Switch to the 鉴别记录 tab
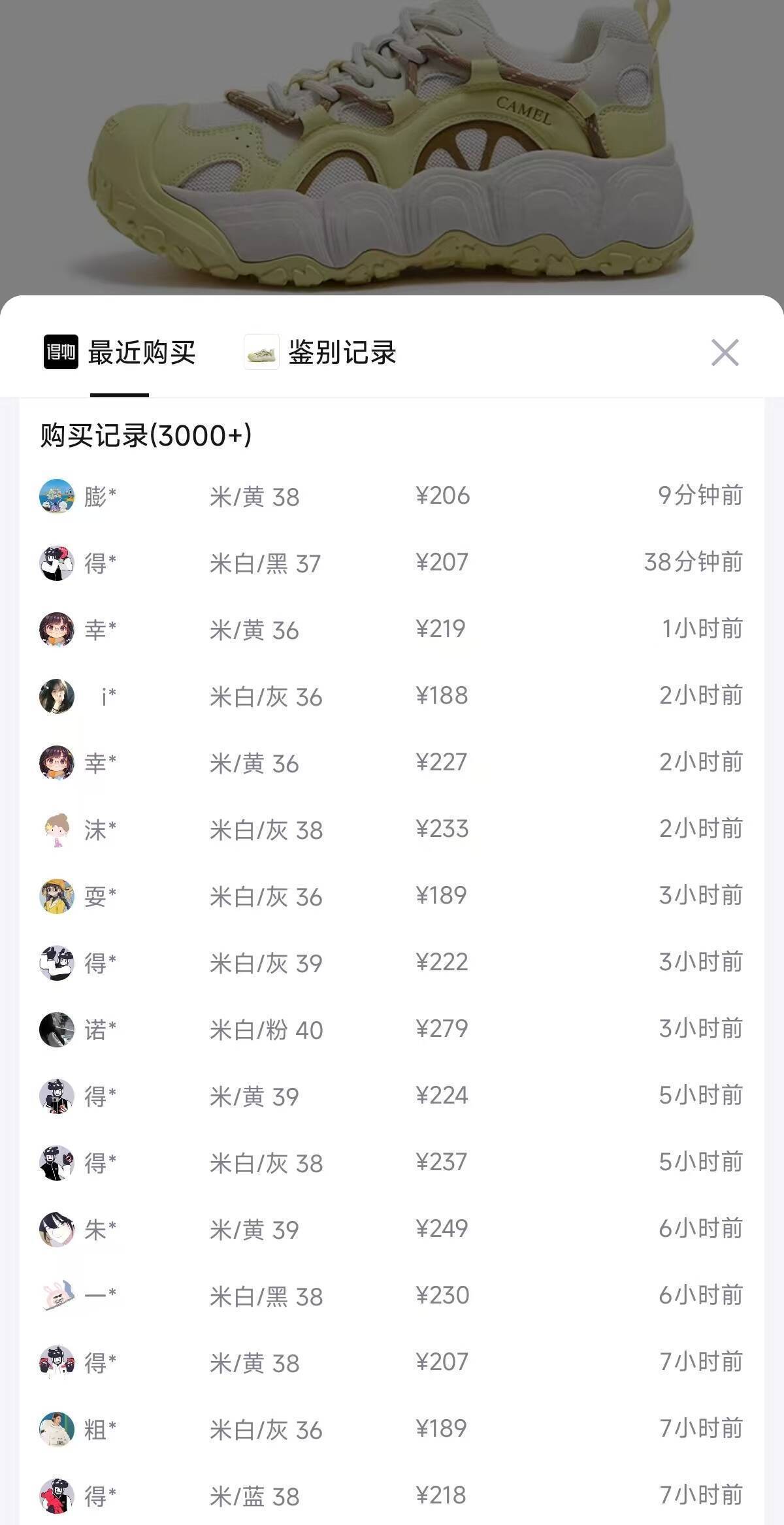Viewport: 784px width, 1525px height. pyautogui.click(x=341, y=353)
